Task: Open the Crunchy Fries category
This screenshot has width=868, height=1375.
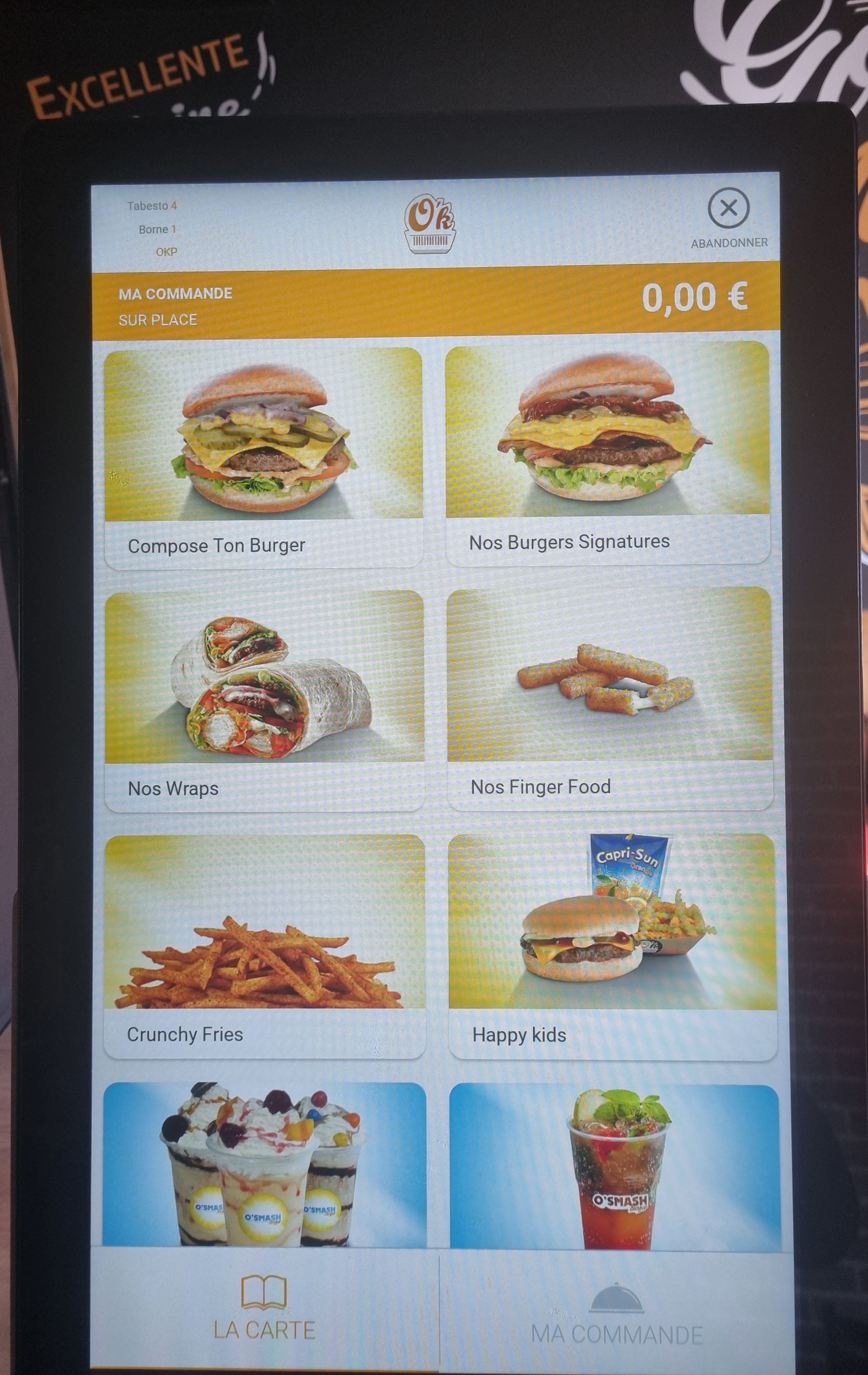Action: point(264,945)
